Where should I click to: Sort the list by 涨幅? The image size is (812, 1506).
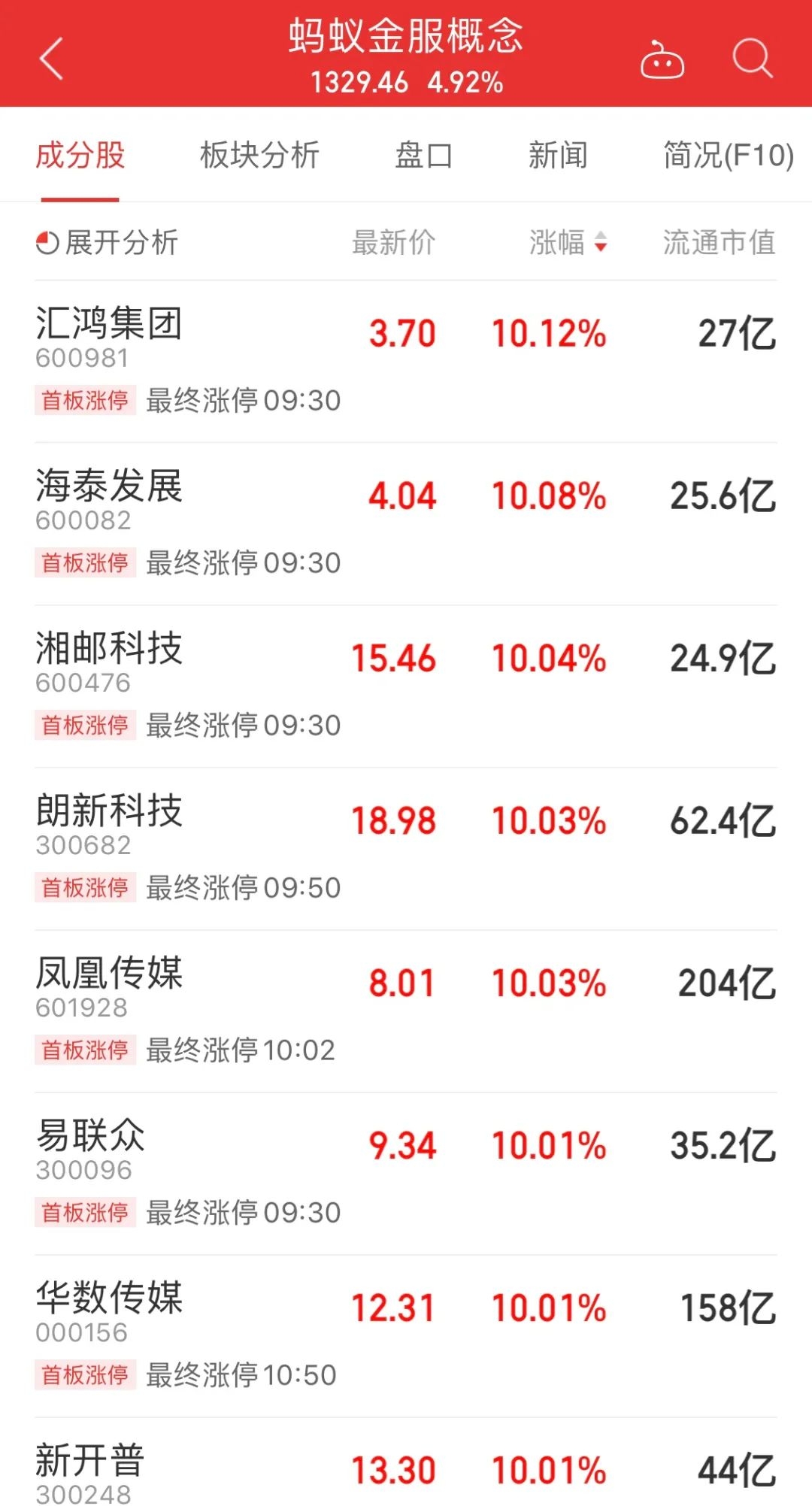[568, 243]
